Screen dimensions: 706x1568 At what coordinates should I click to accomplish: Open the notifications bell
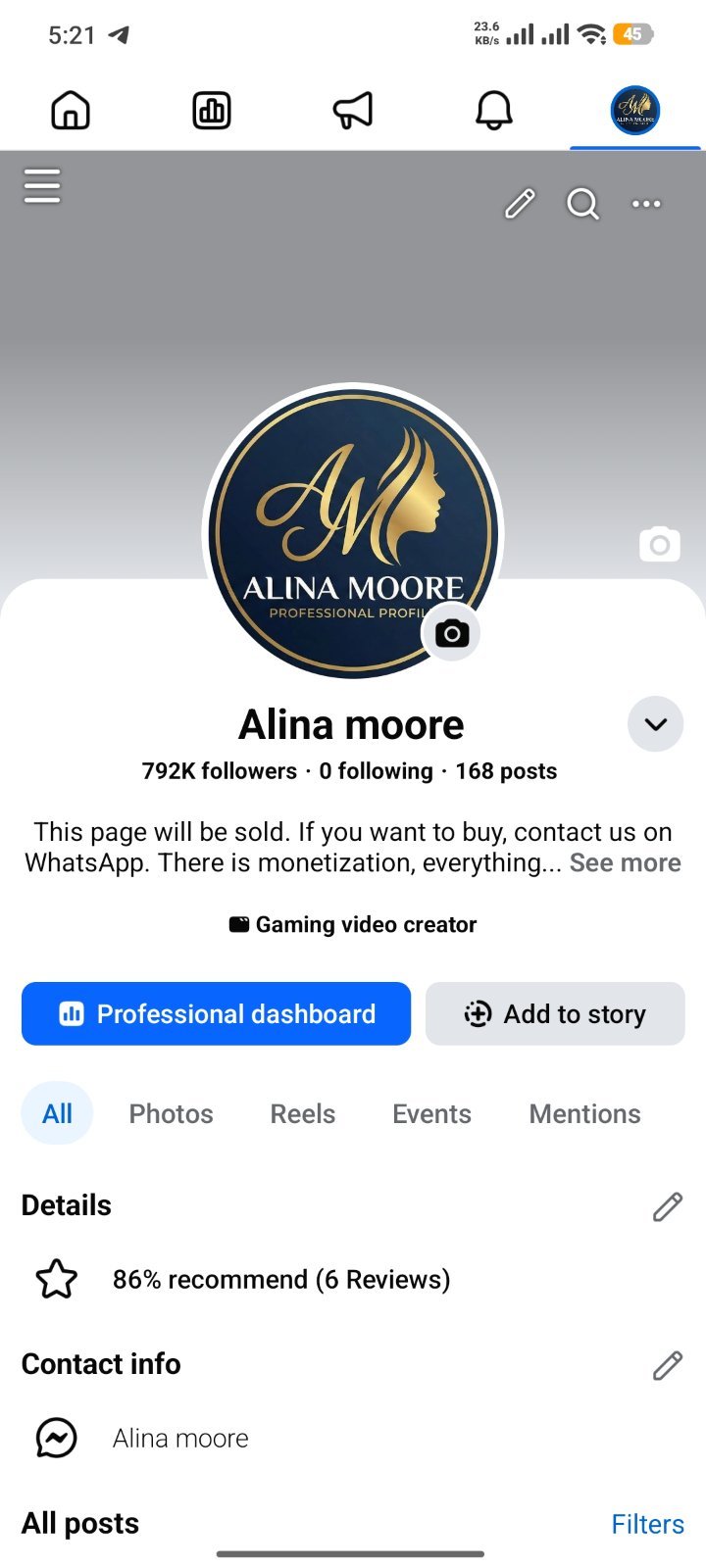click(x=494, y=110)
